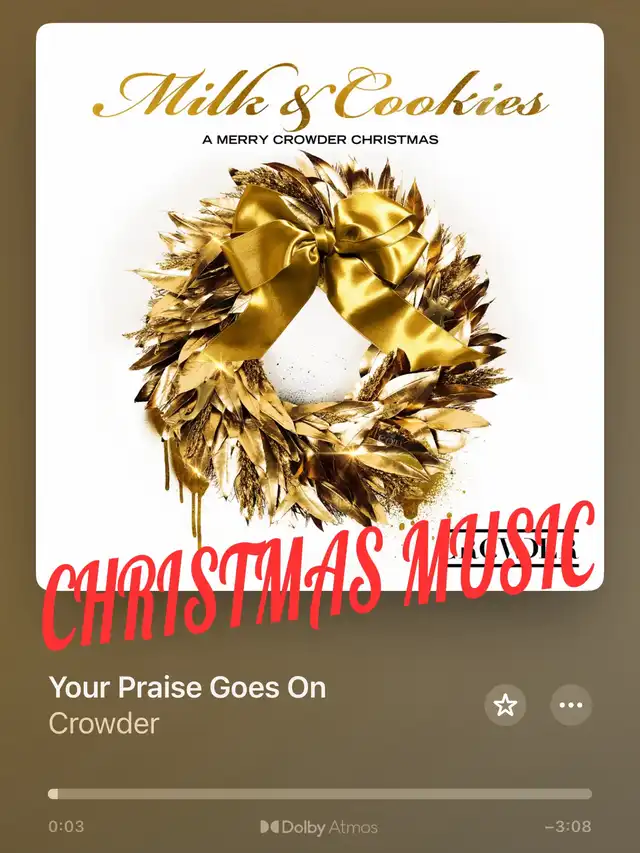
Task: Favorite the song Your Praise Goes On
Action: coord(505,705)
